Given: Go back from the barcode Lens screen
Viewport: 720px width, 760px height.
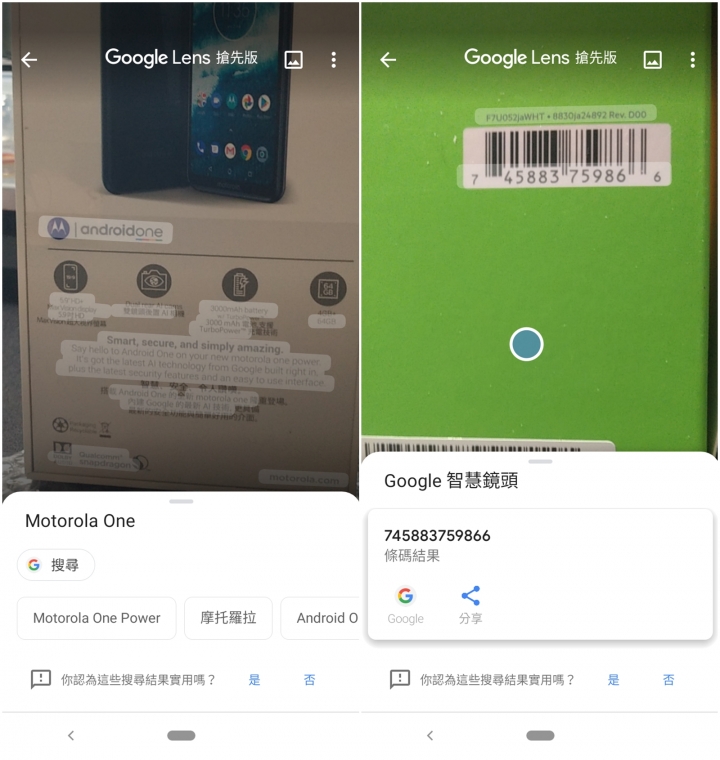Looking at the screenshot, I should tap(388, 60).
